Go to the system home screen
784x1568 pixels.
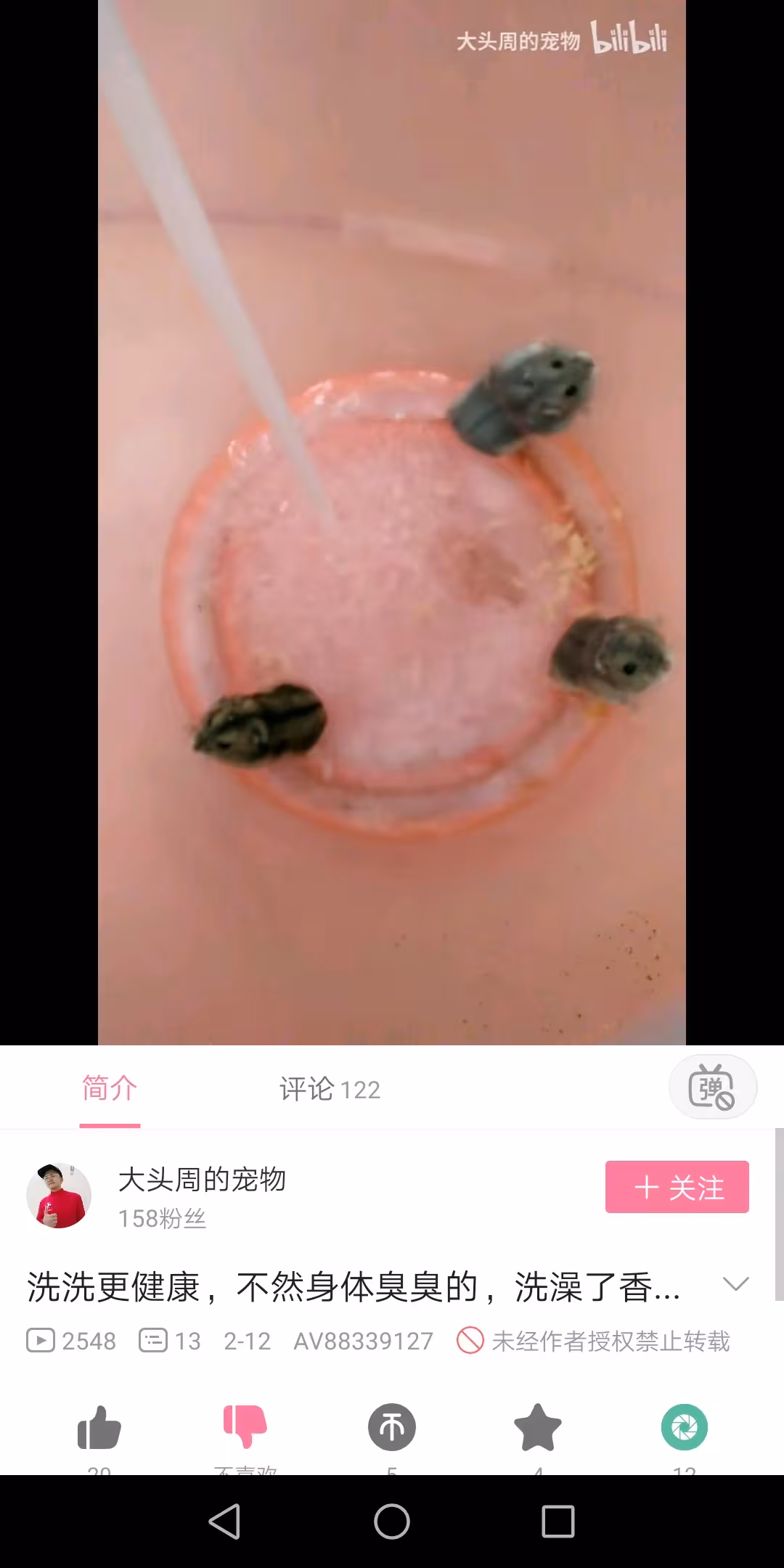(x=392, y=1522)
